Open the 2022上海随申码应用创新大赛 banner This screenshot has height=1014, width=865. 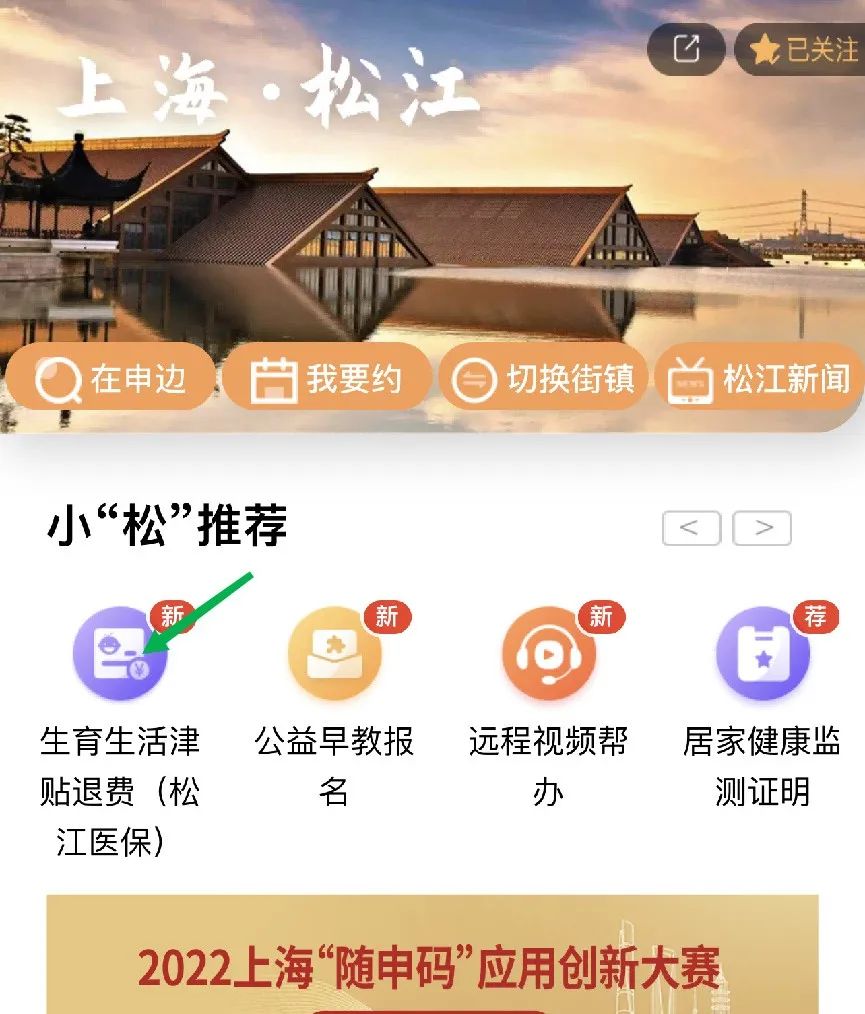point(432,955)
